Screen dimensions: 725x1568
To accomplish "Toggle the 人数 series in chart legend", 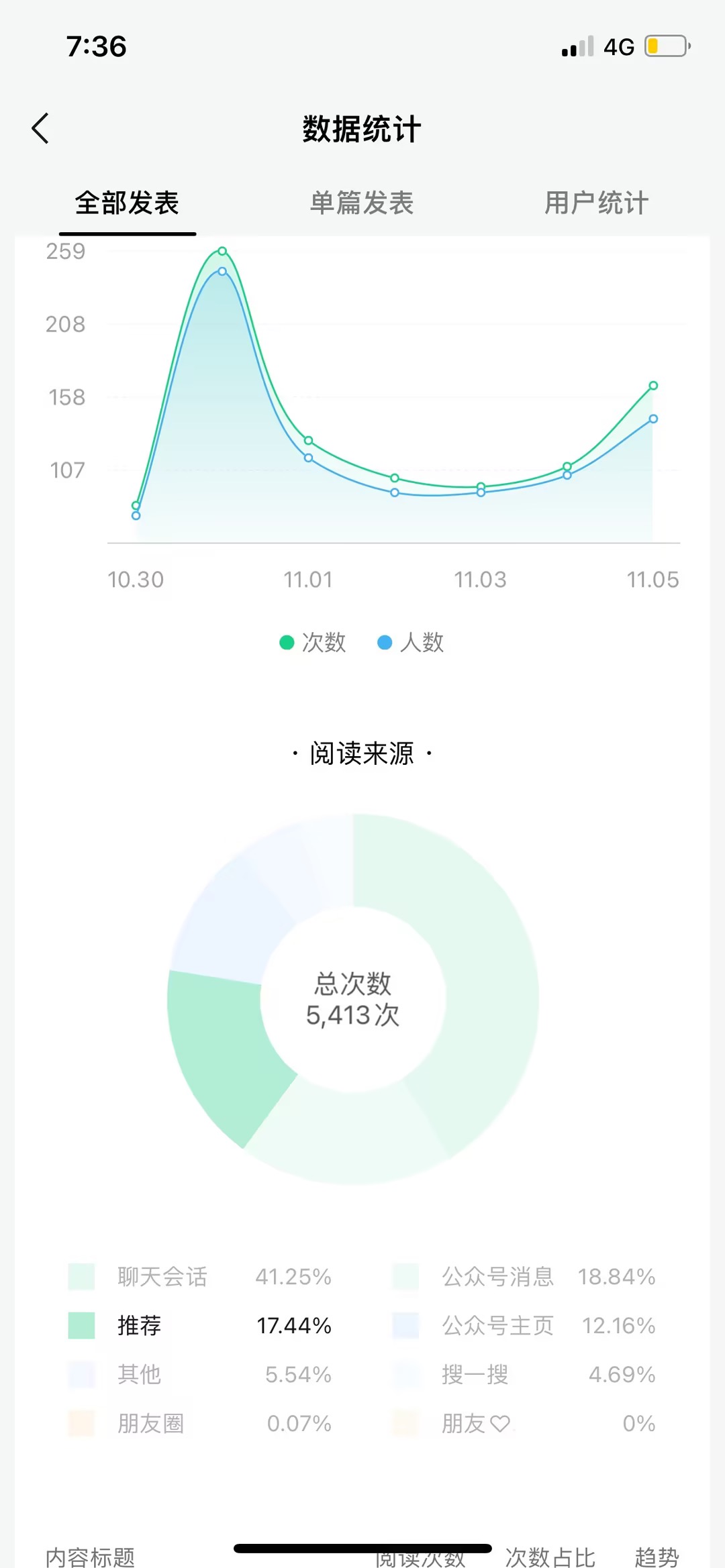I will tap(411, 642).
